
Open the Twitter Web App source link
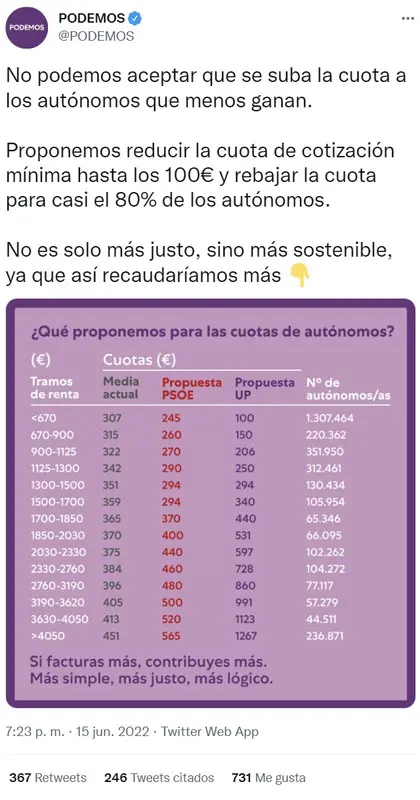coord(210,732)
